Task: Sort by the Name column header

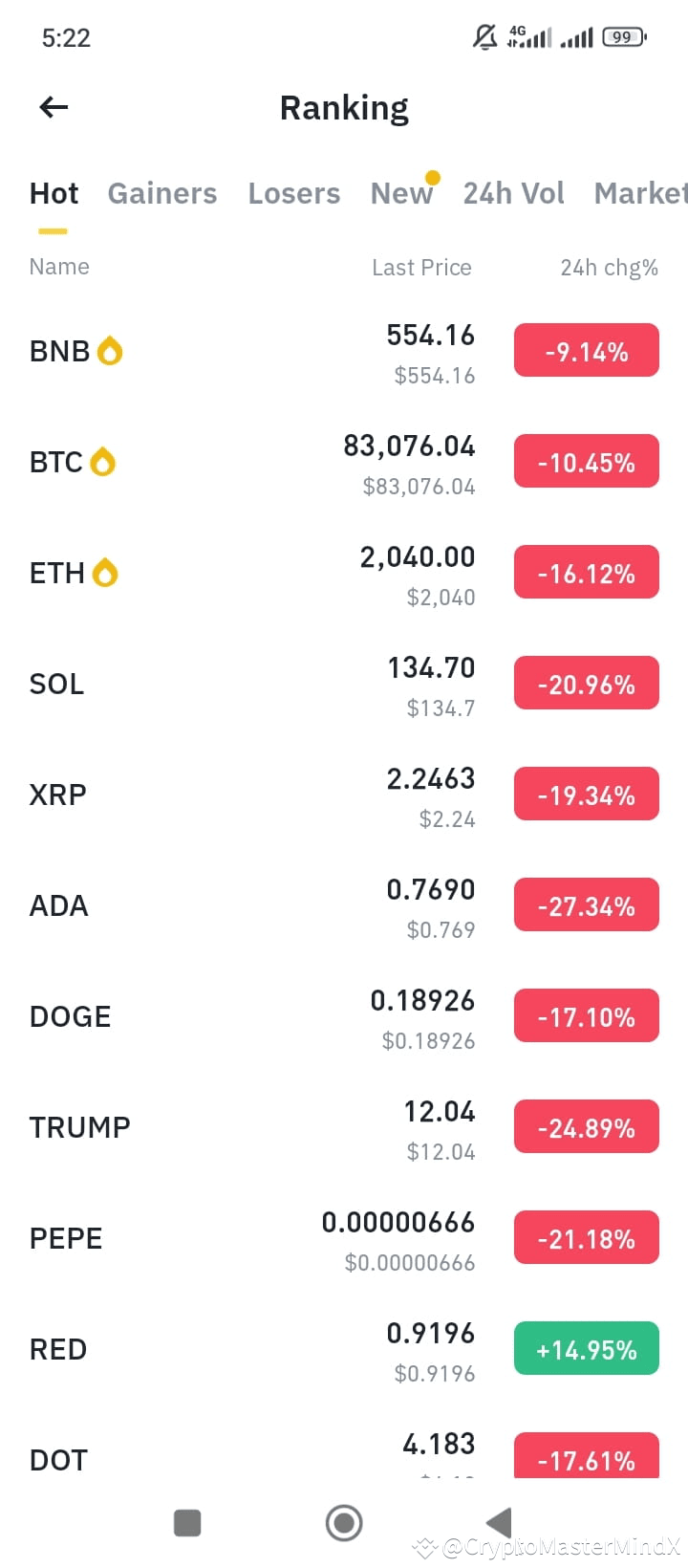Action: (58, 267)
